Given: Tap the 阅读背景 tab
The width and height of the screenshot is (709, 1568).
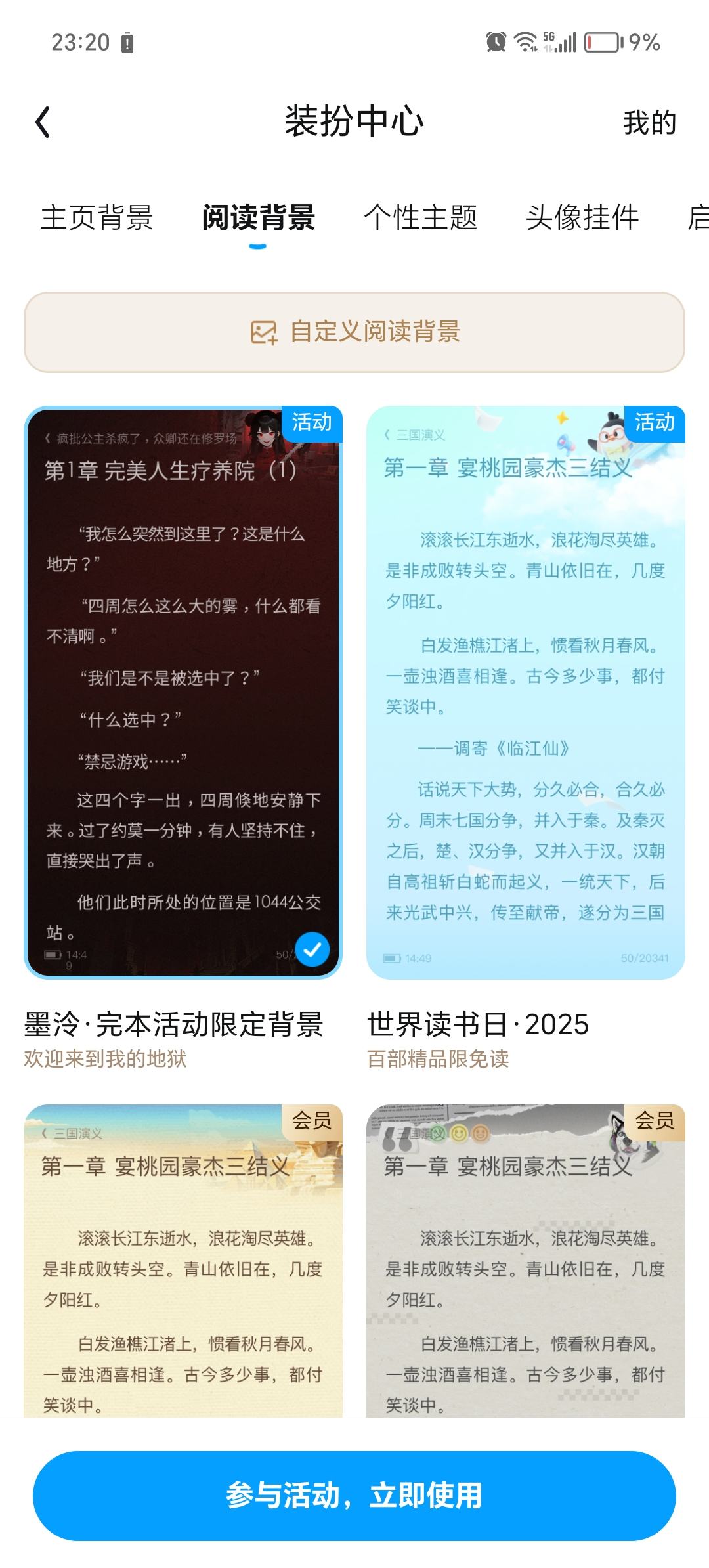Looking at the screenshot, I should pyautogui.click(x=259, y=217).
